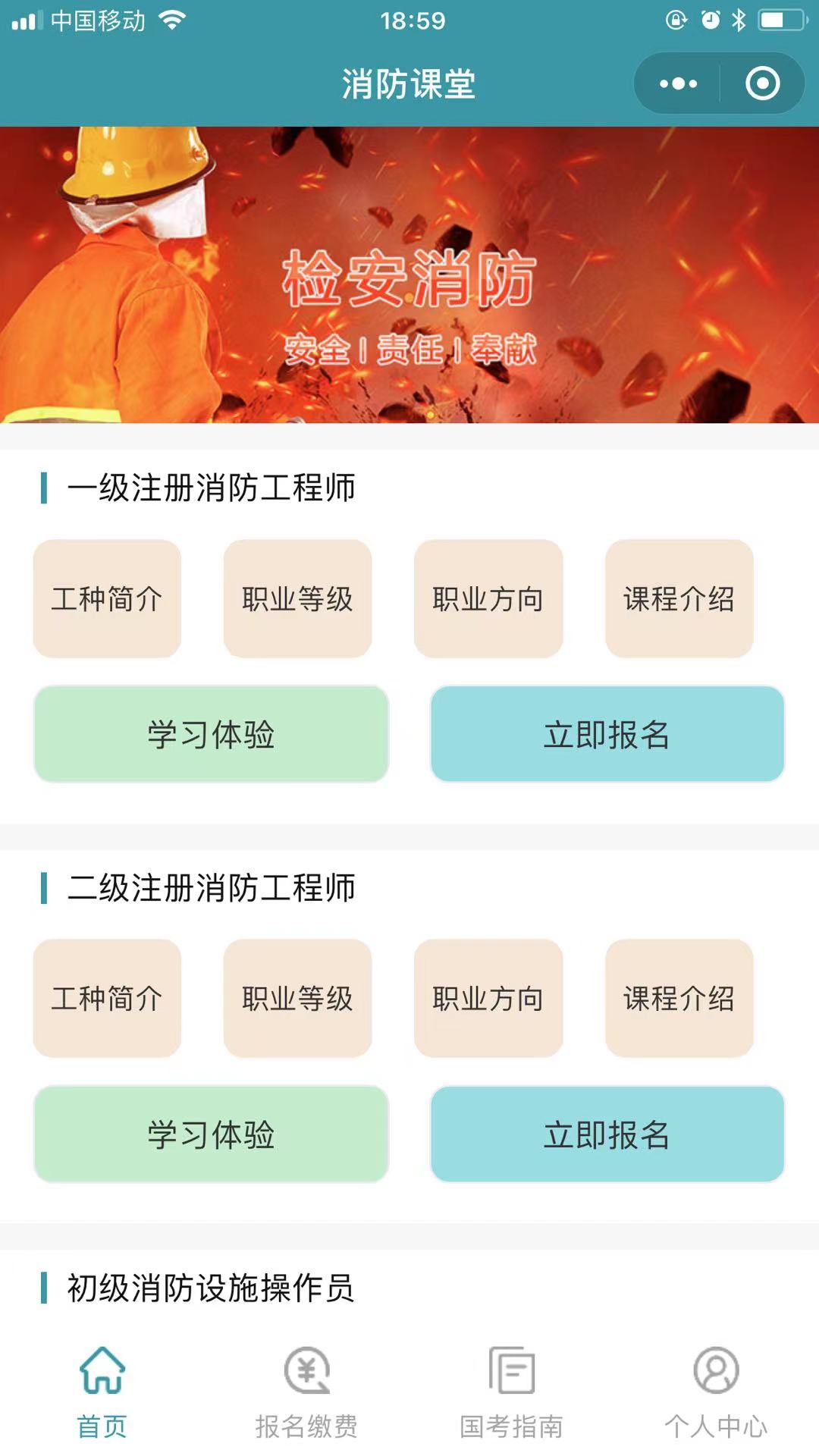Image resolution: width=819 pixels, height=1456 pixels.
Task: Open the 检安消防 banner
Action: click(x=409, y=275)
